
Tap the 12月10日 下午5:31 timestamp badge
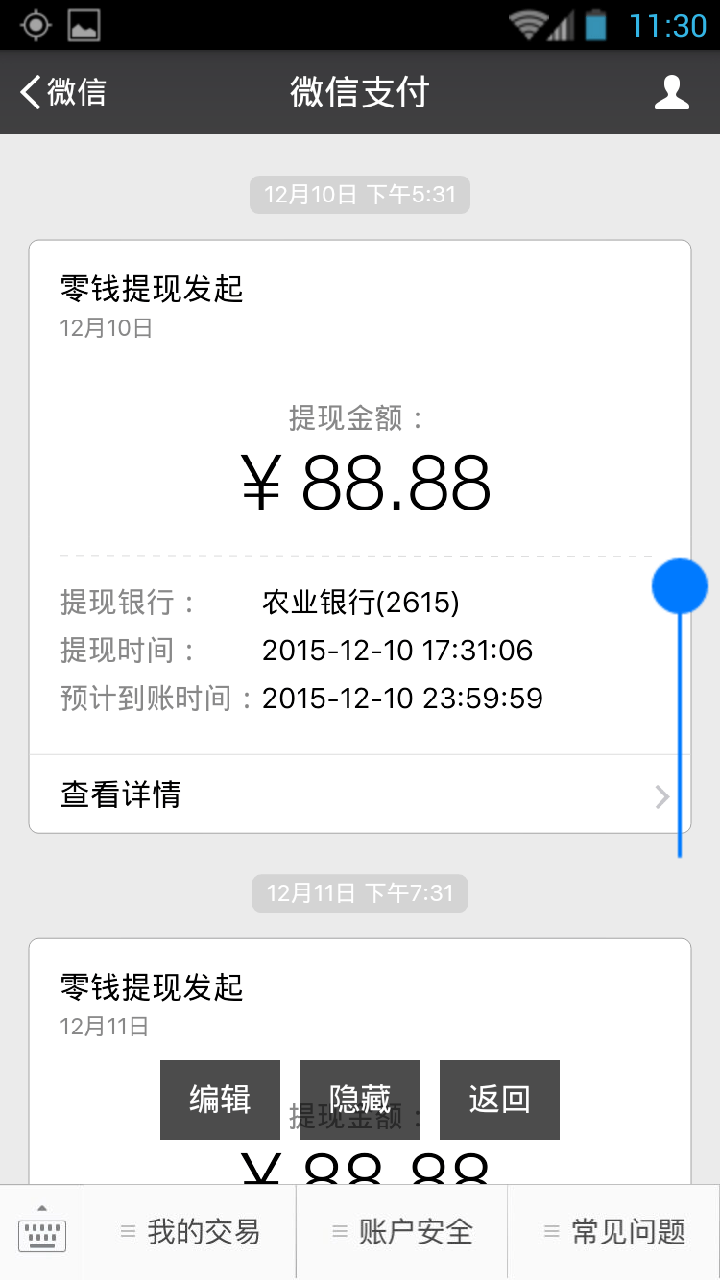pos(359,195)
